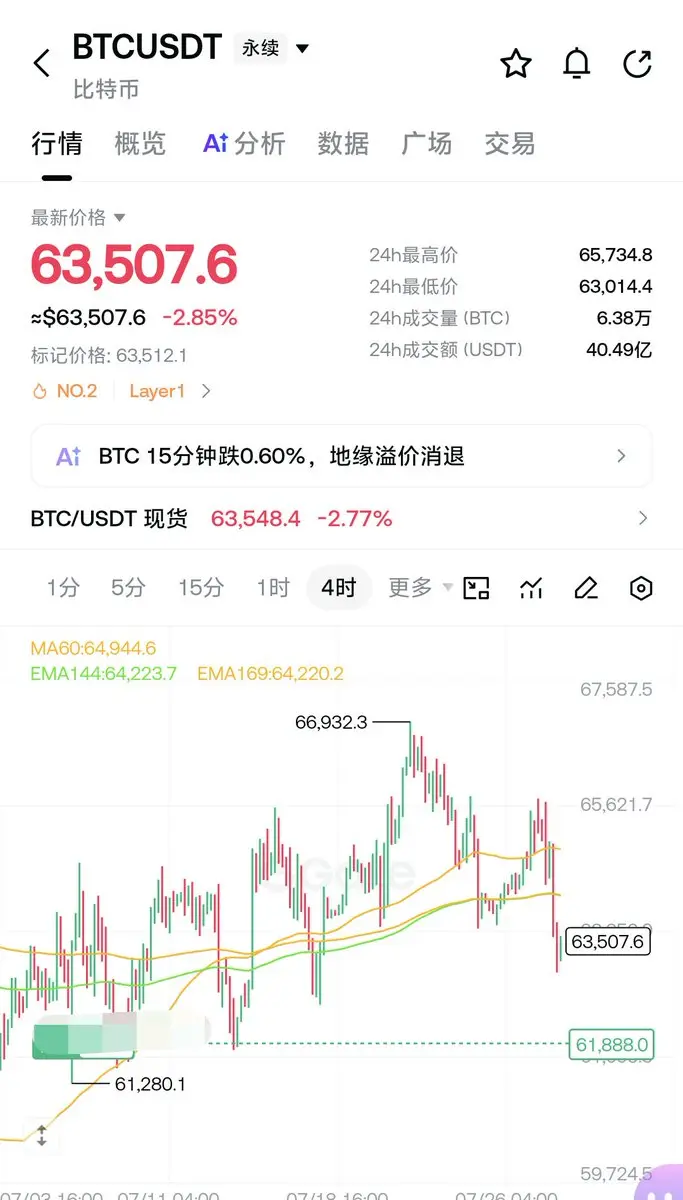Open the 广场 tab

click(x=427, y=144)
